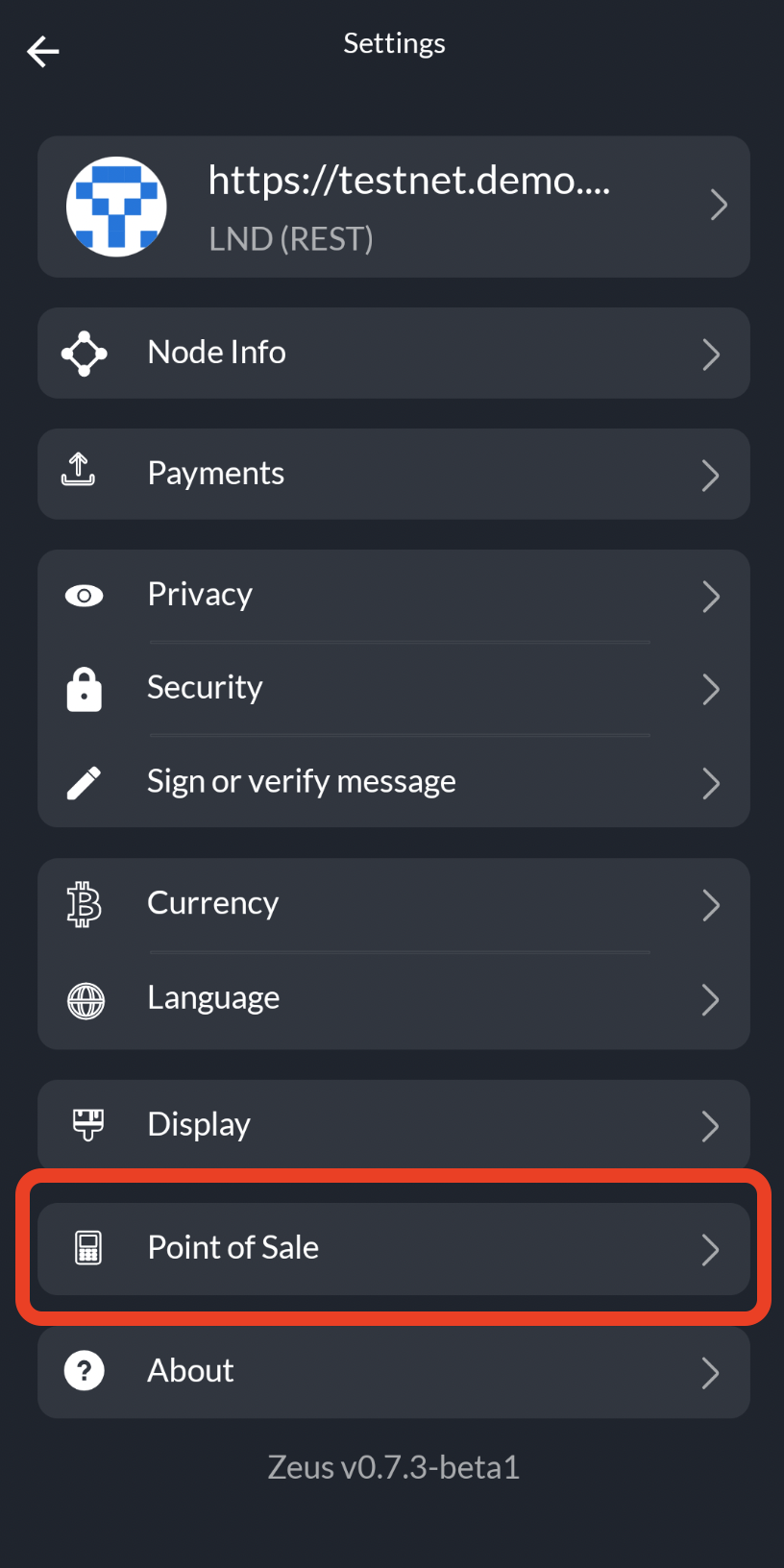Go back using the arrow icon
784x1568 pixels.
coord(43,51)
